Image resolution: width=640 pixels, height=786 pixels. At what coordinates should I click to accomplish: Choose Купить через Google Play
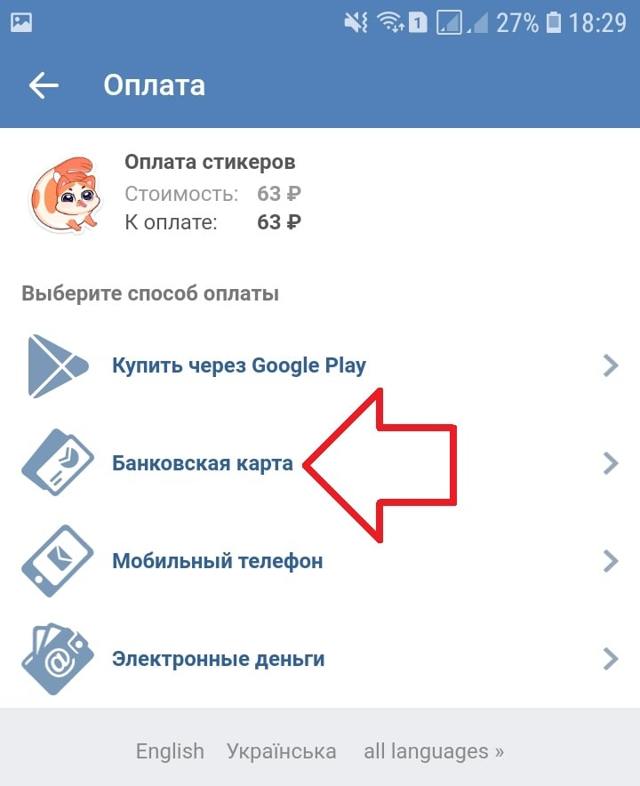click(x=239, y=366)
